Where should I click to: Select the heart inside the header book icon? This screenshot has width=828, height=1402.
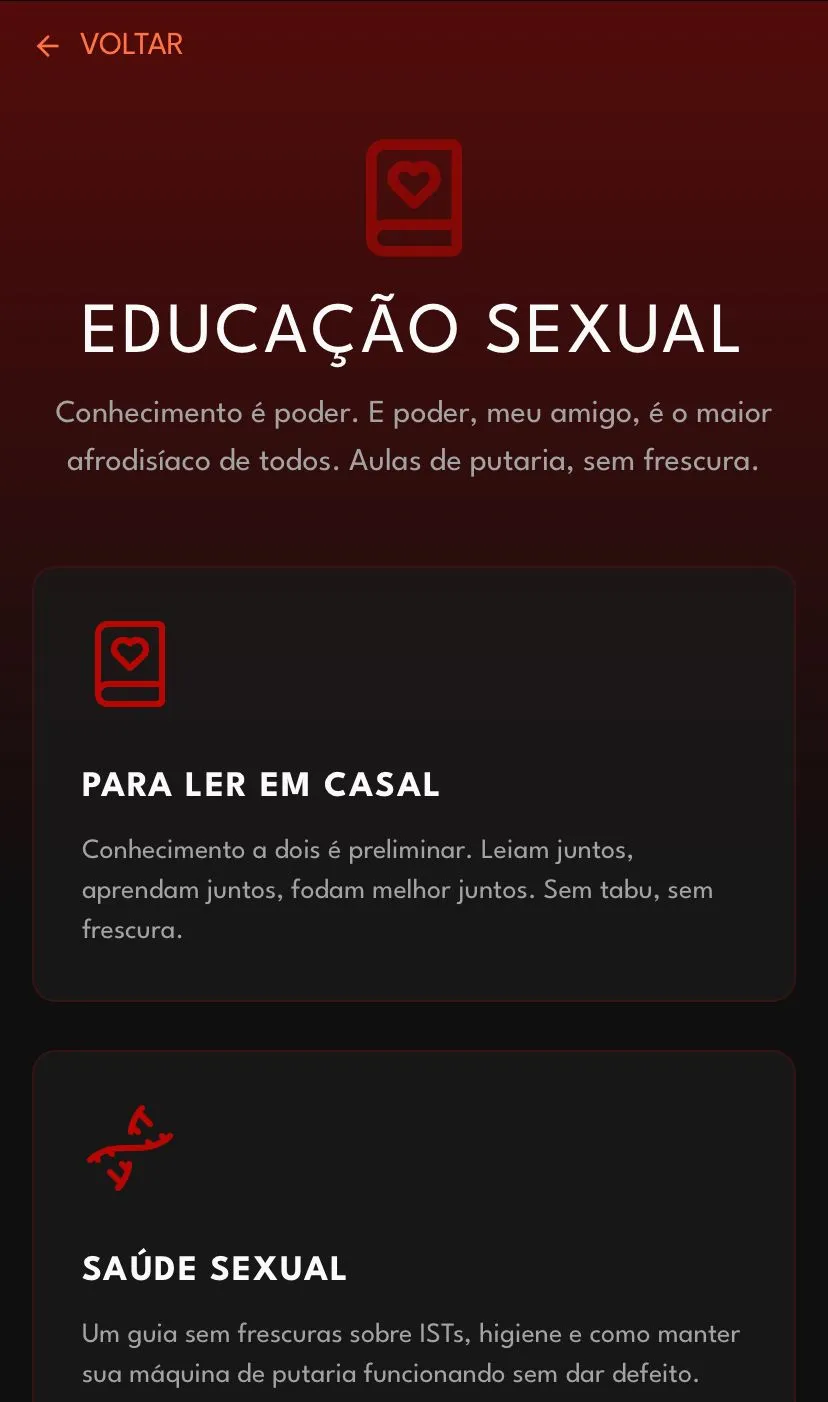[414, 185]
